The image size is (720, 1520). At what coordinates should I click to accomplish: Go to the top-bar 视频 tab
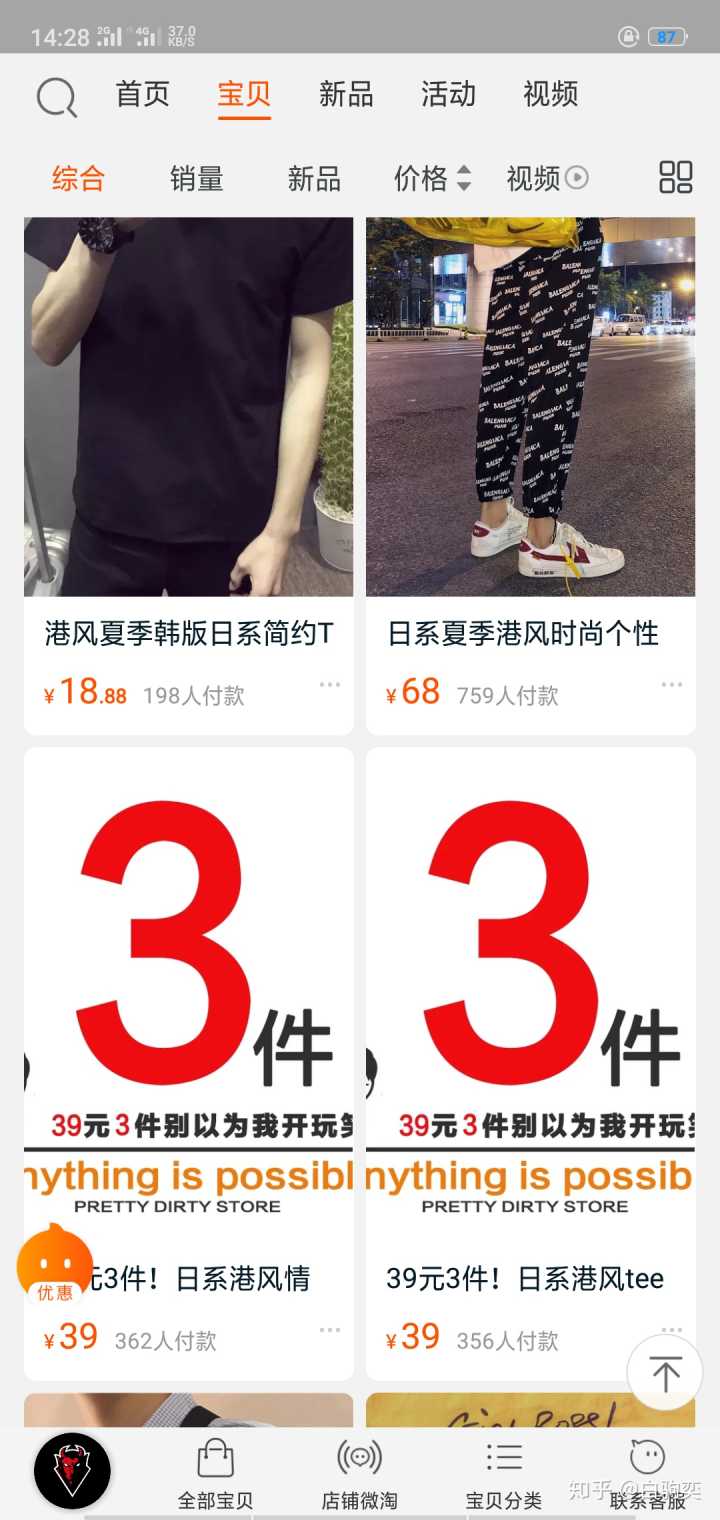pos(550,95)
